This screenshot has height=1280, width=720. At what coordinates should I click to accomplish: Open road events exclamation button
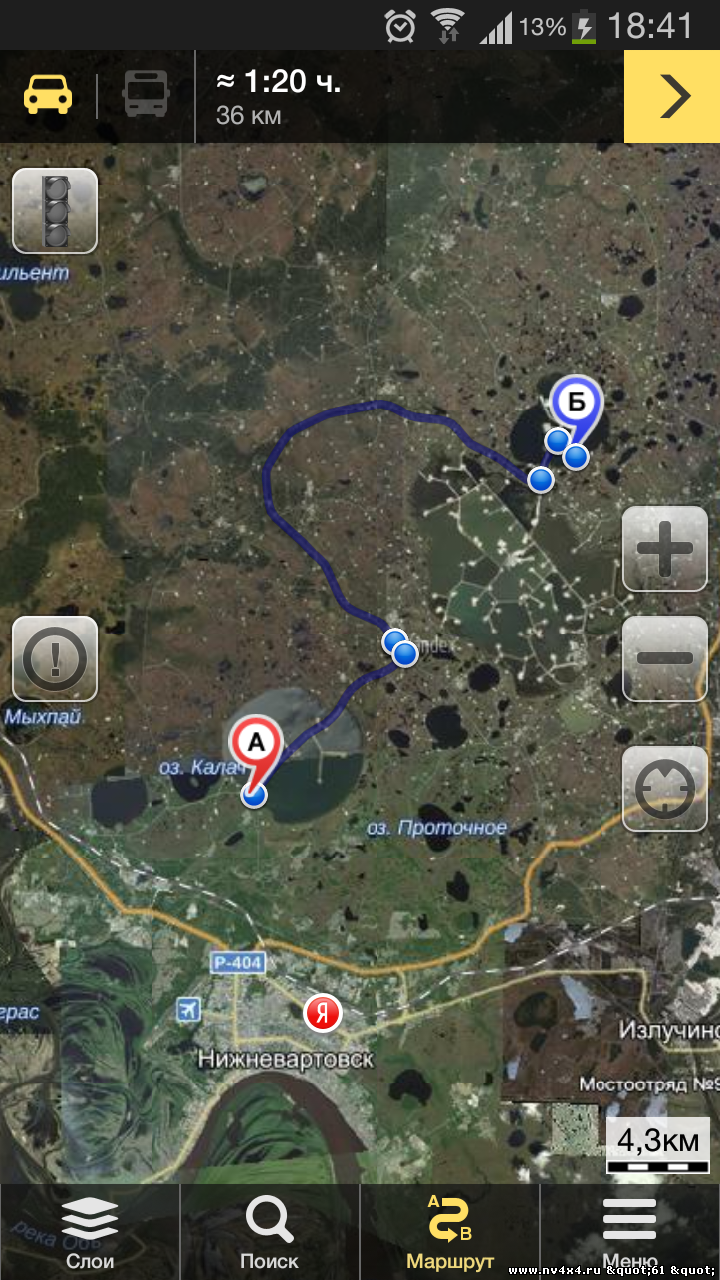55,658
